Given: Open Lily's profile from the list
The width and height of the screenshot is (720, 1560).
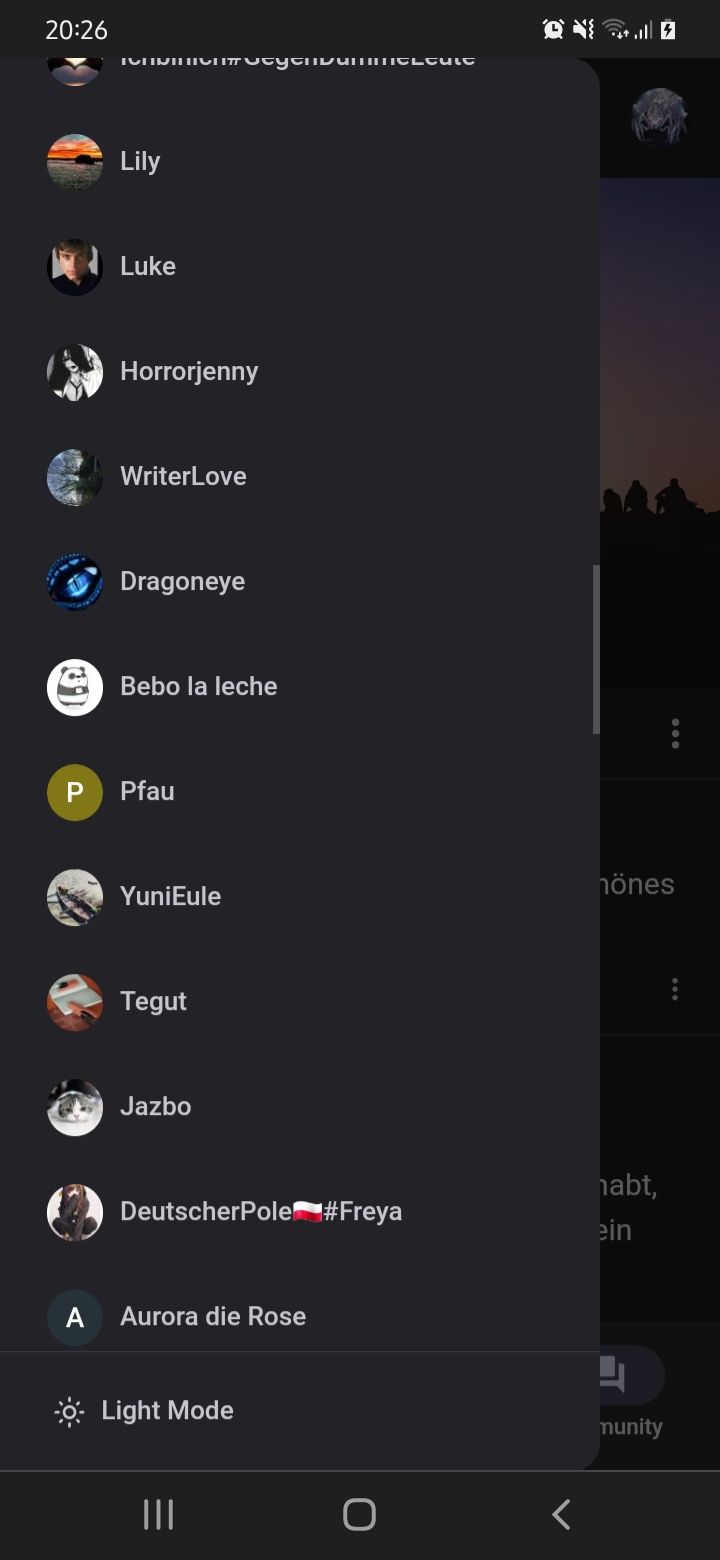Looking at the screenshot, I should pyautogui.click(x=140, y=162).
